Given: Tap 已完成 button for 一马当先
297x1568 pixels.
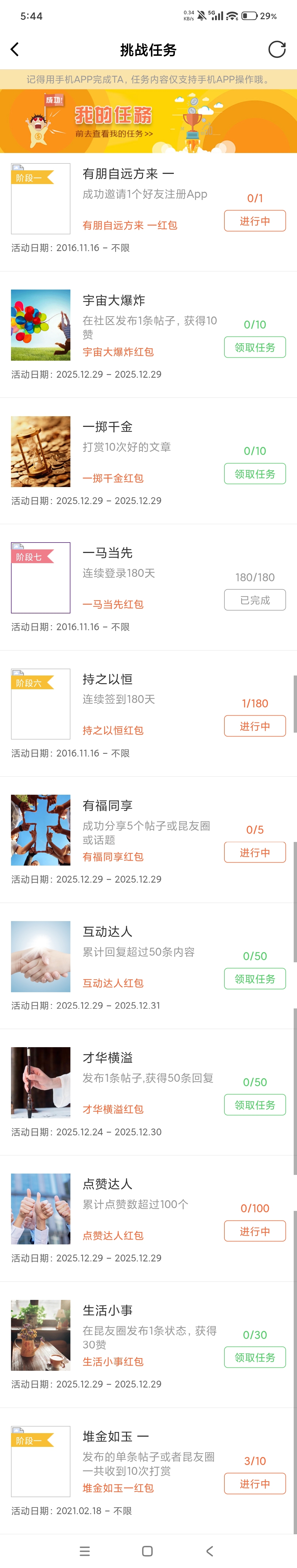Looking at the screenshot, I should pyautogui.click(x=254, y=600).
